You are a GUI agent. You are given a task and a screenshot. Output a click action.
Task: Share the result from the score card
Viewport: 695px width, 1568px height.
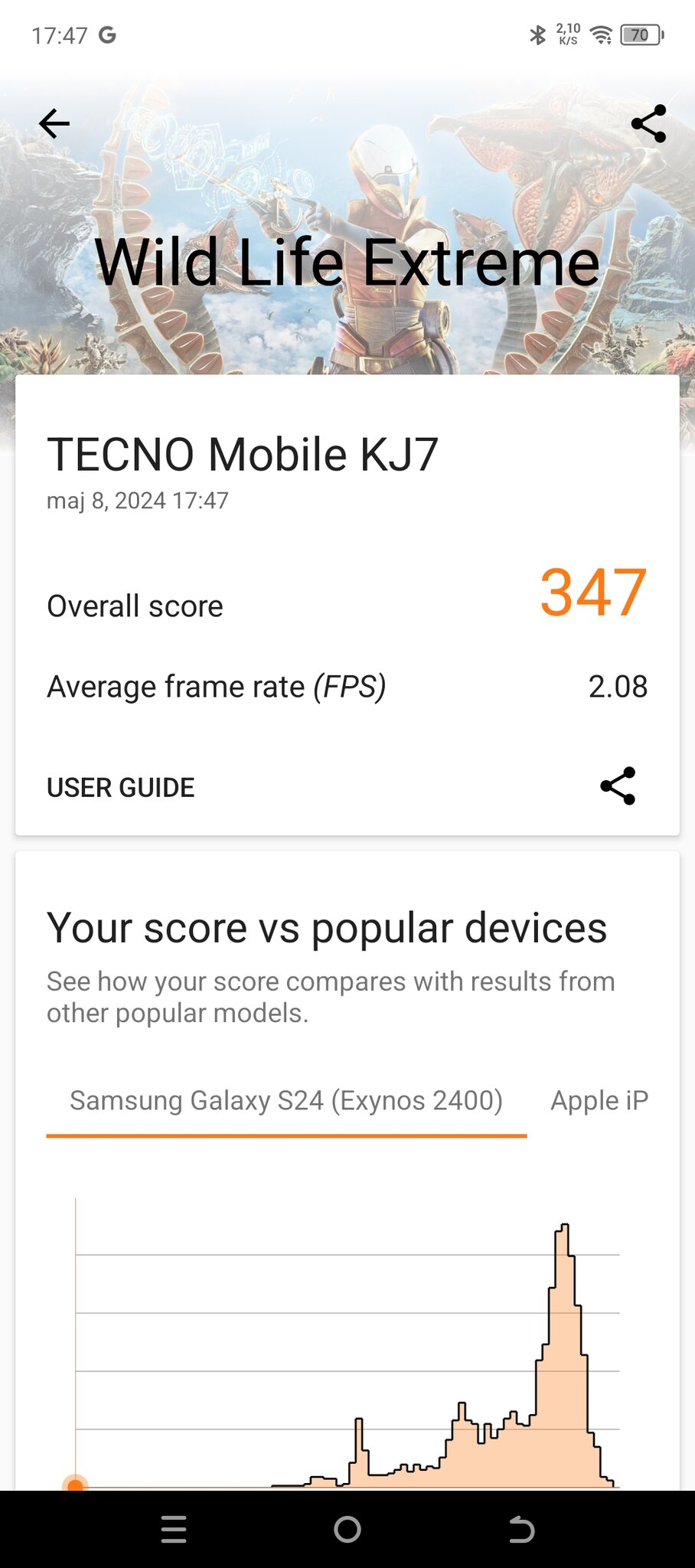618,786
